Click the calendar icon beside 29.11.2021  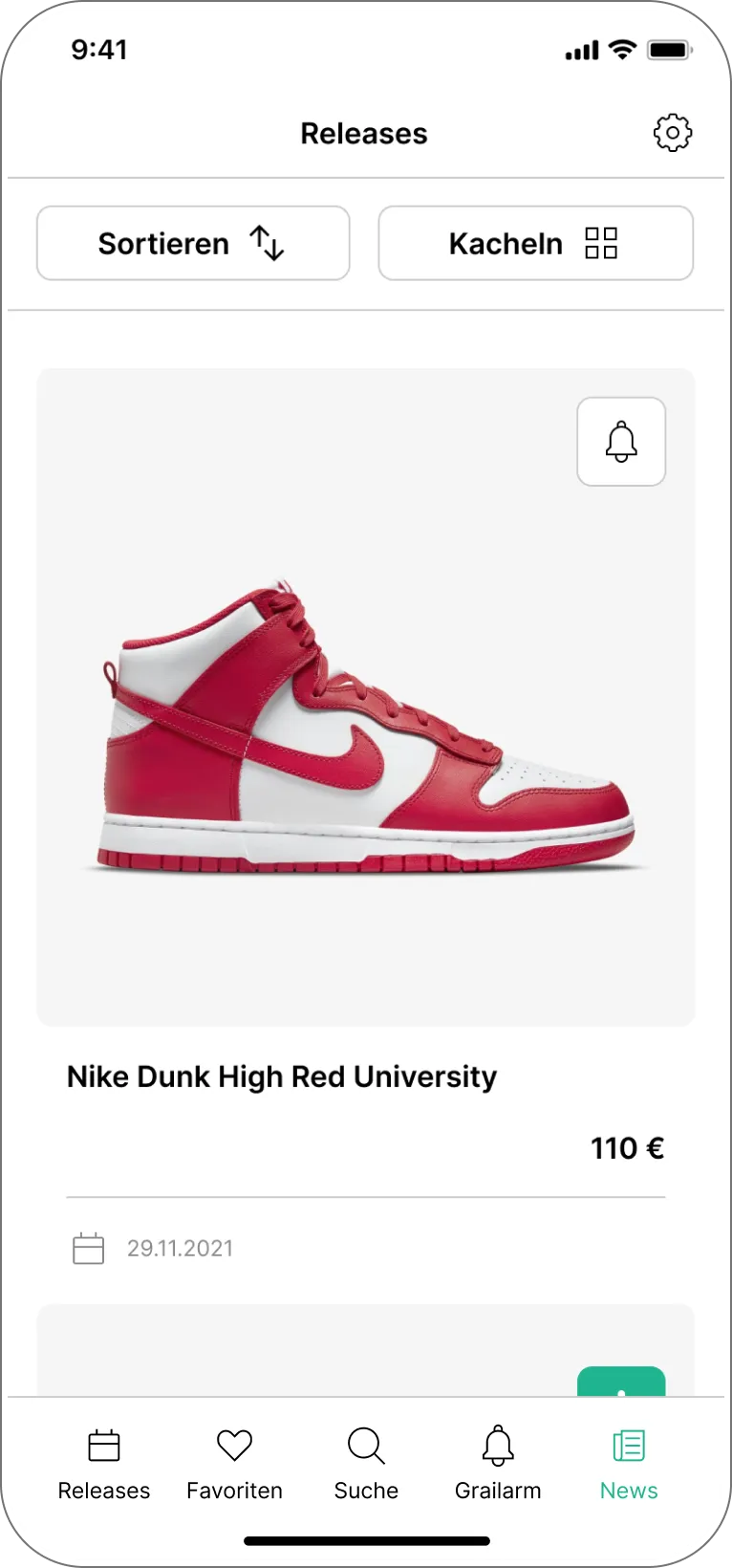click(x=87, y=1248)
